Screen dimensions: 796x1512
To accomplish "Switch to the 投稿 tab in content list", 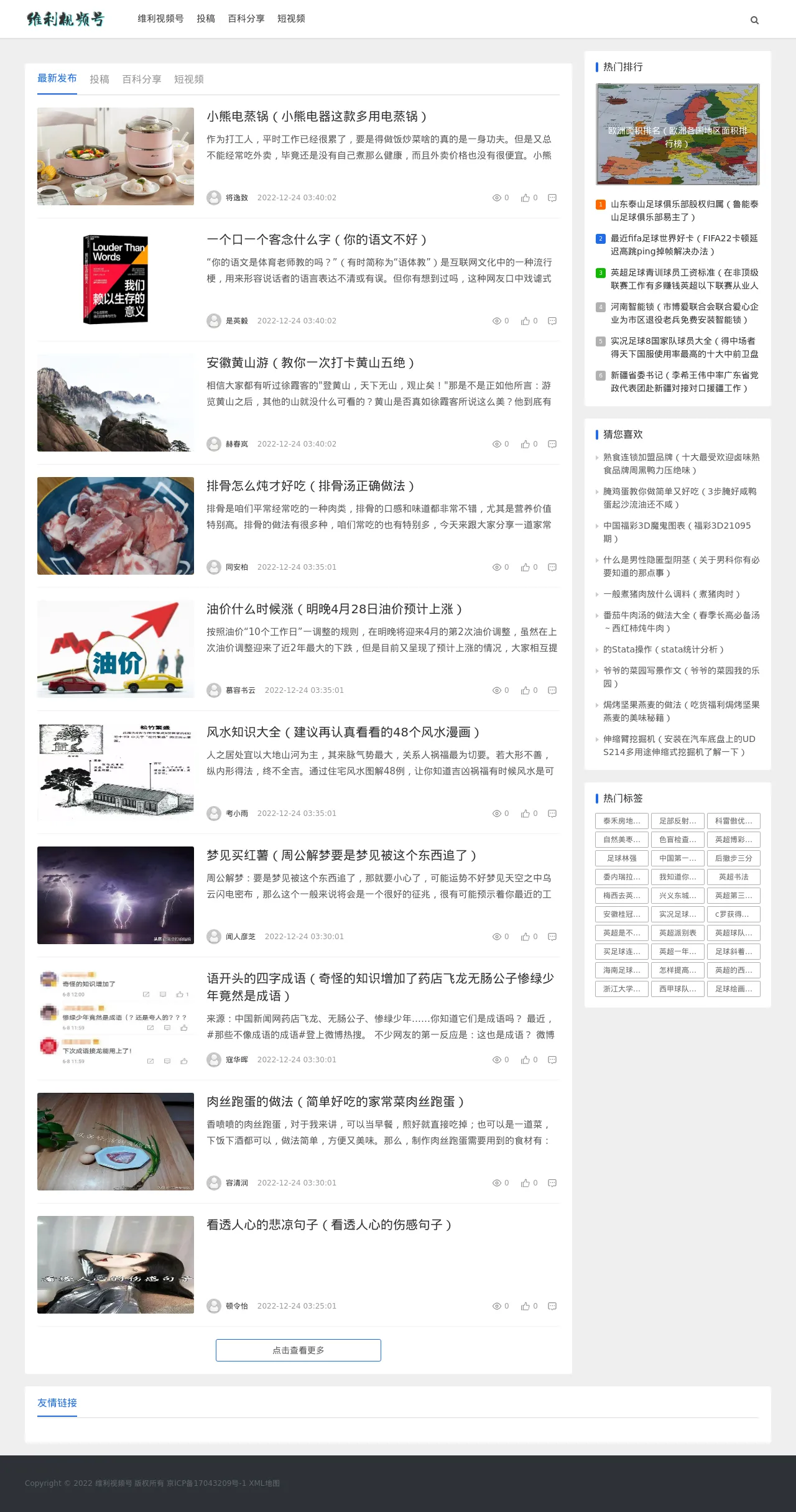I will point(99,79).
